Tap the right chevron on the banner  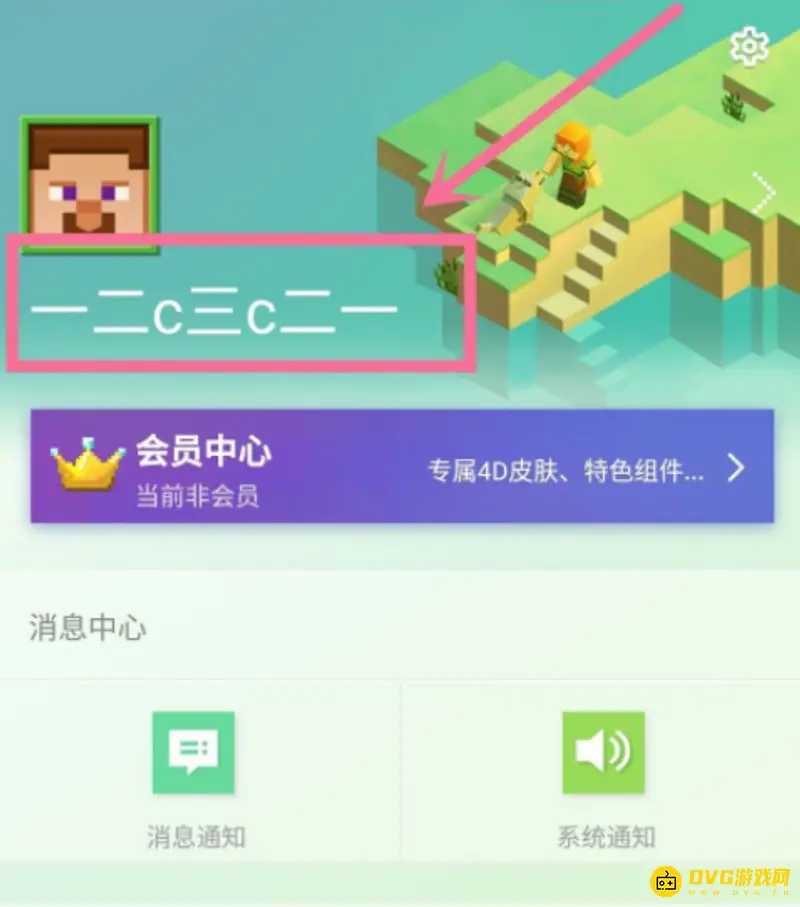click(x=736, y=468)
